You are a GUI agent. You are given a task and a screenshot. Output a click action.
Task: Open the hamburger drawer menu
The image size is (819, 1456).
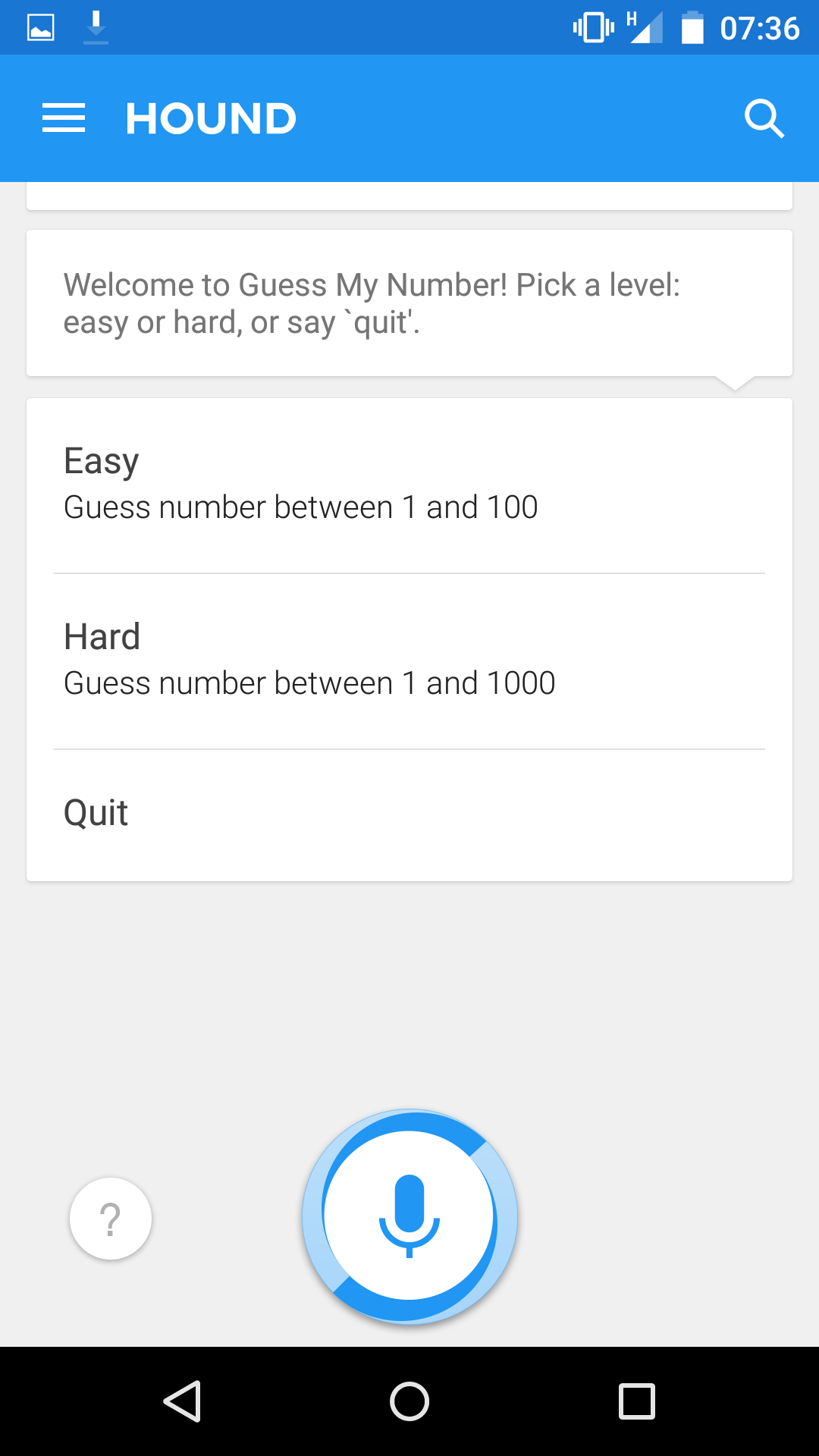64,118
